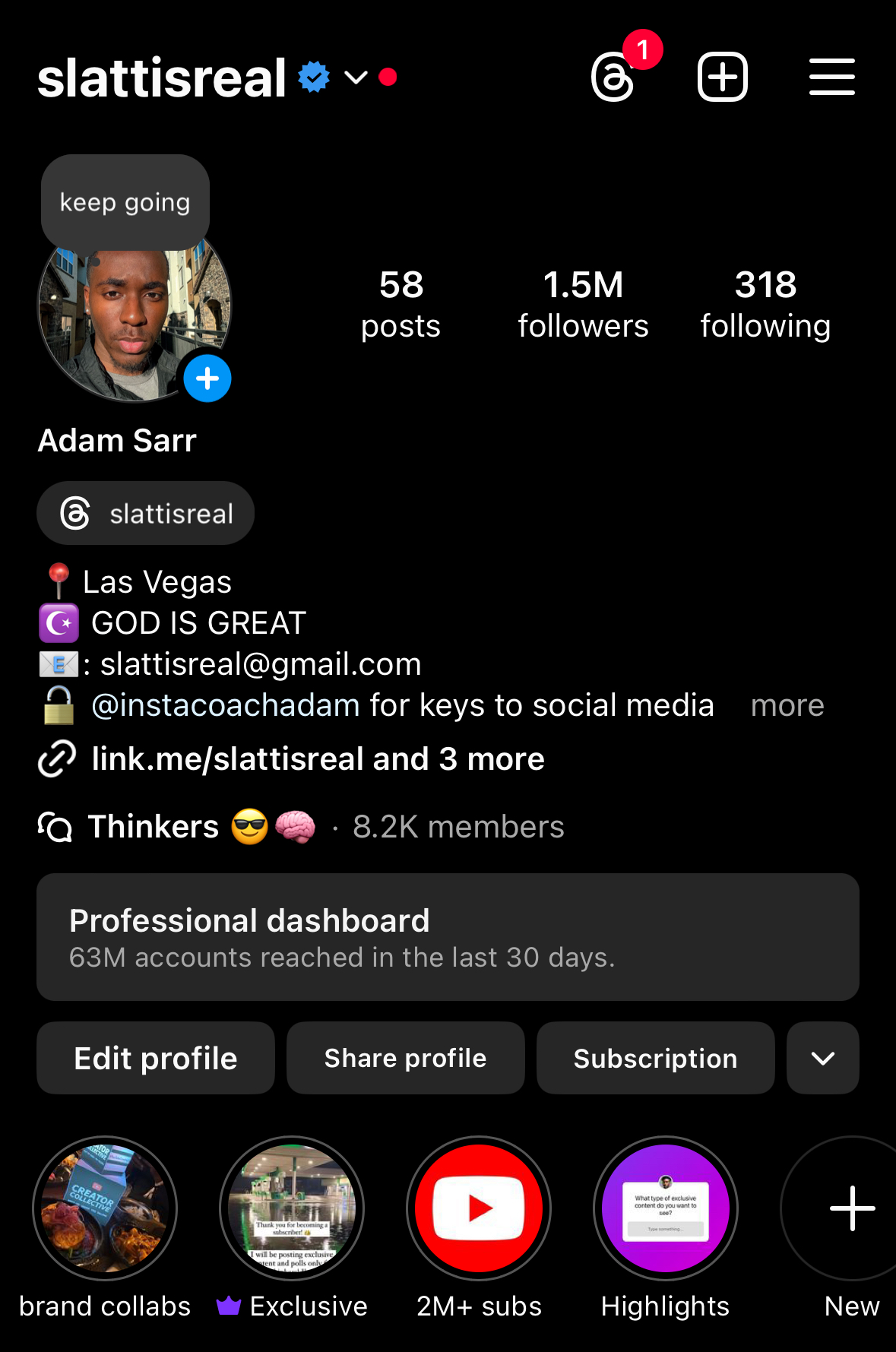This screenshot has width=896, height=1352.
Task: View the 1.5M followers list
Action: [583, 304]
